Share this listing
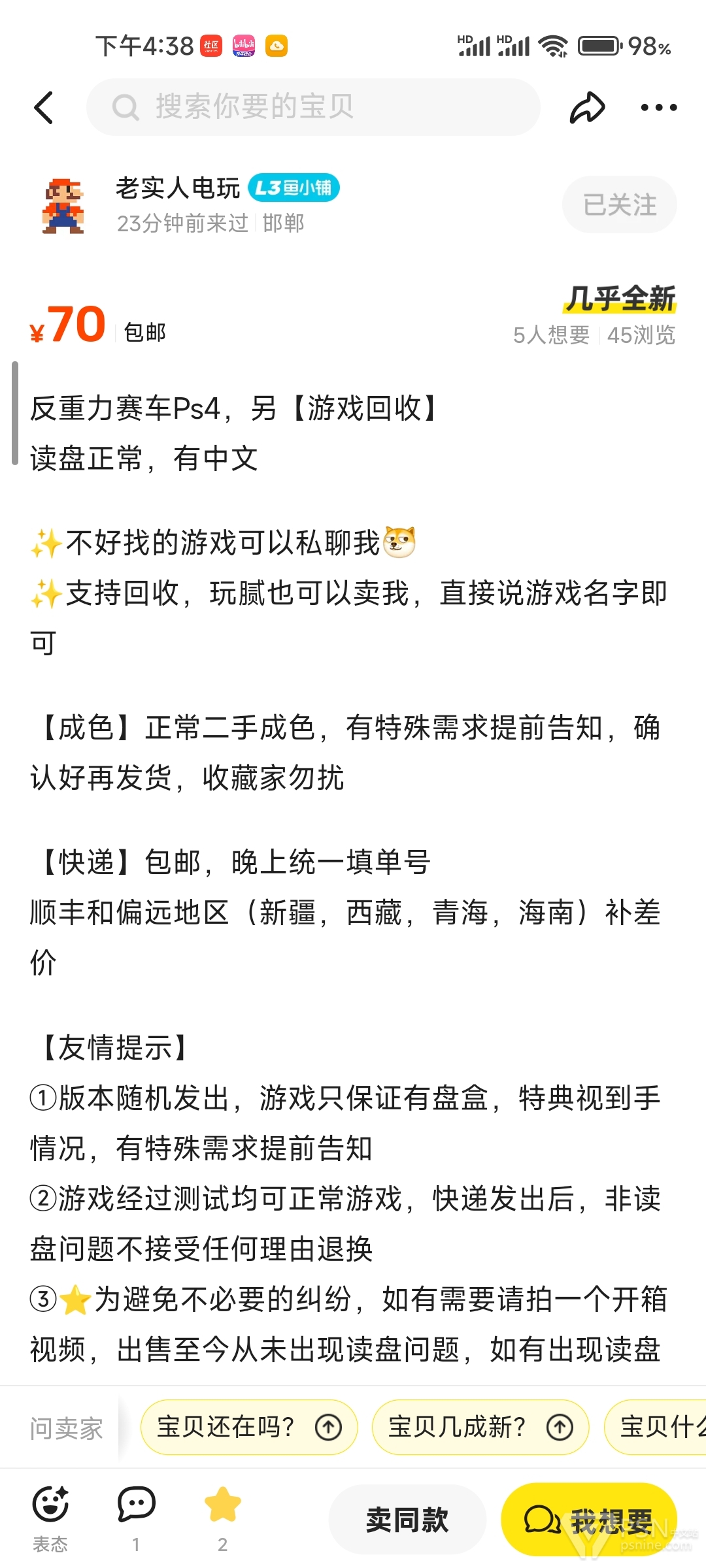Screen dimensions: 706x1568 click(x=587, y=108)
